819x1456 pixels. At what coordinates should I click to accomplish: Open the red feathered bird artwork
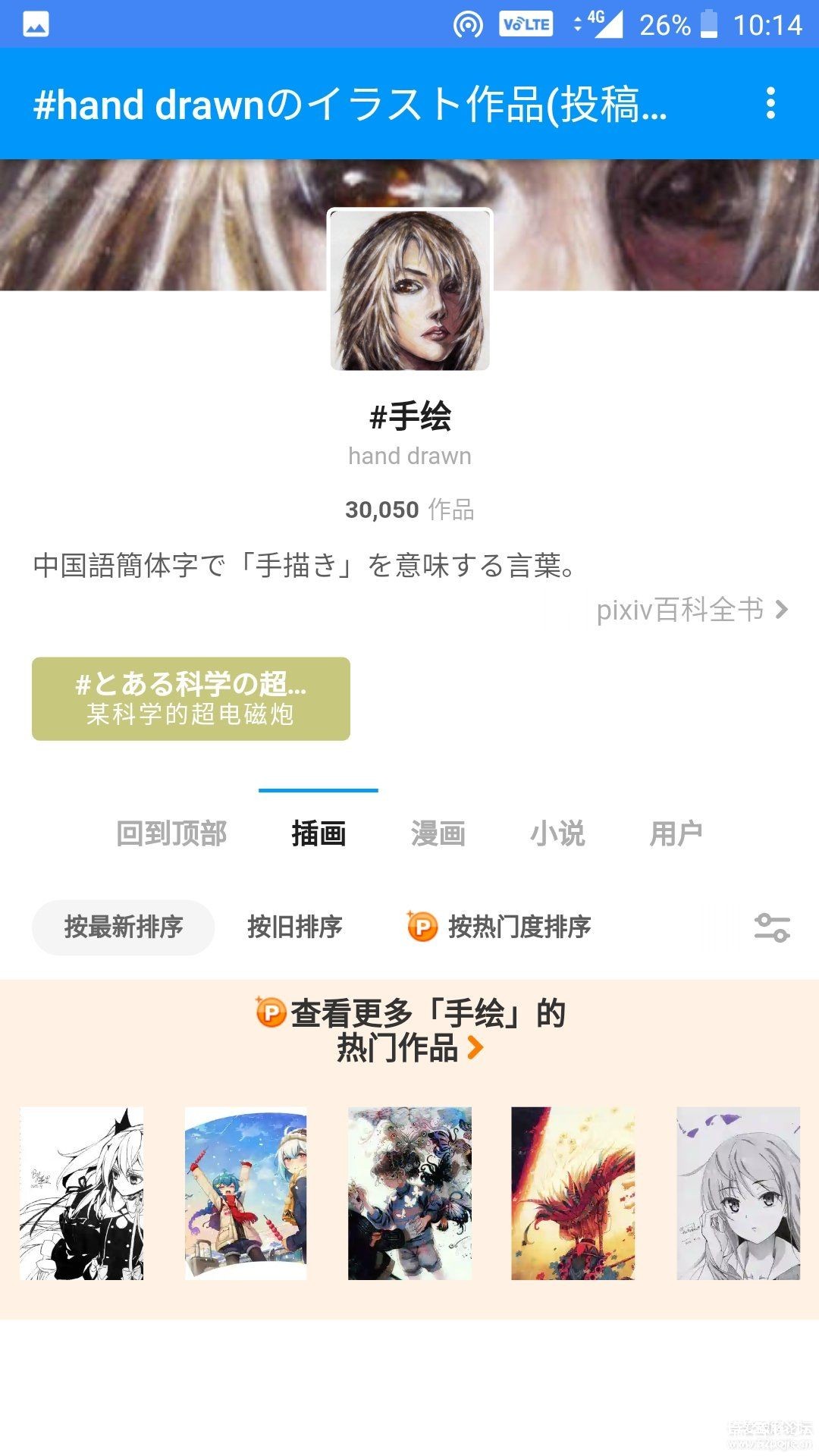(573, 1193)
